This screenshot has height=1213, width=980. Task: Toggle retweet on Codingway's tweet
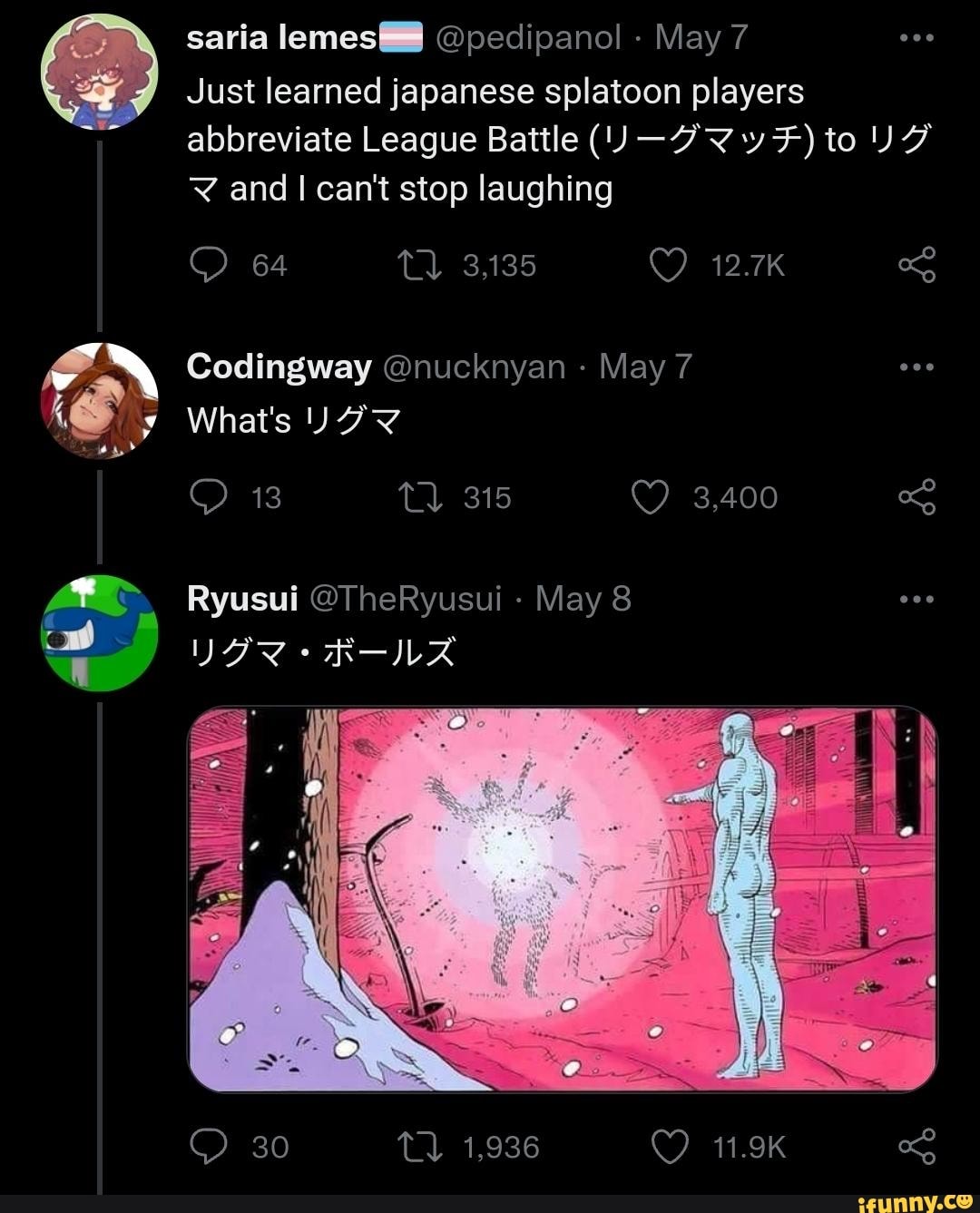[x=420, y=496]
